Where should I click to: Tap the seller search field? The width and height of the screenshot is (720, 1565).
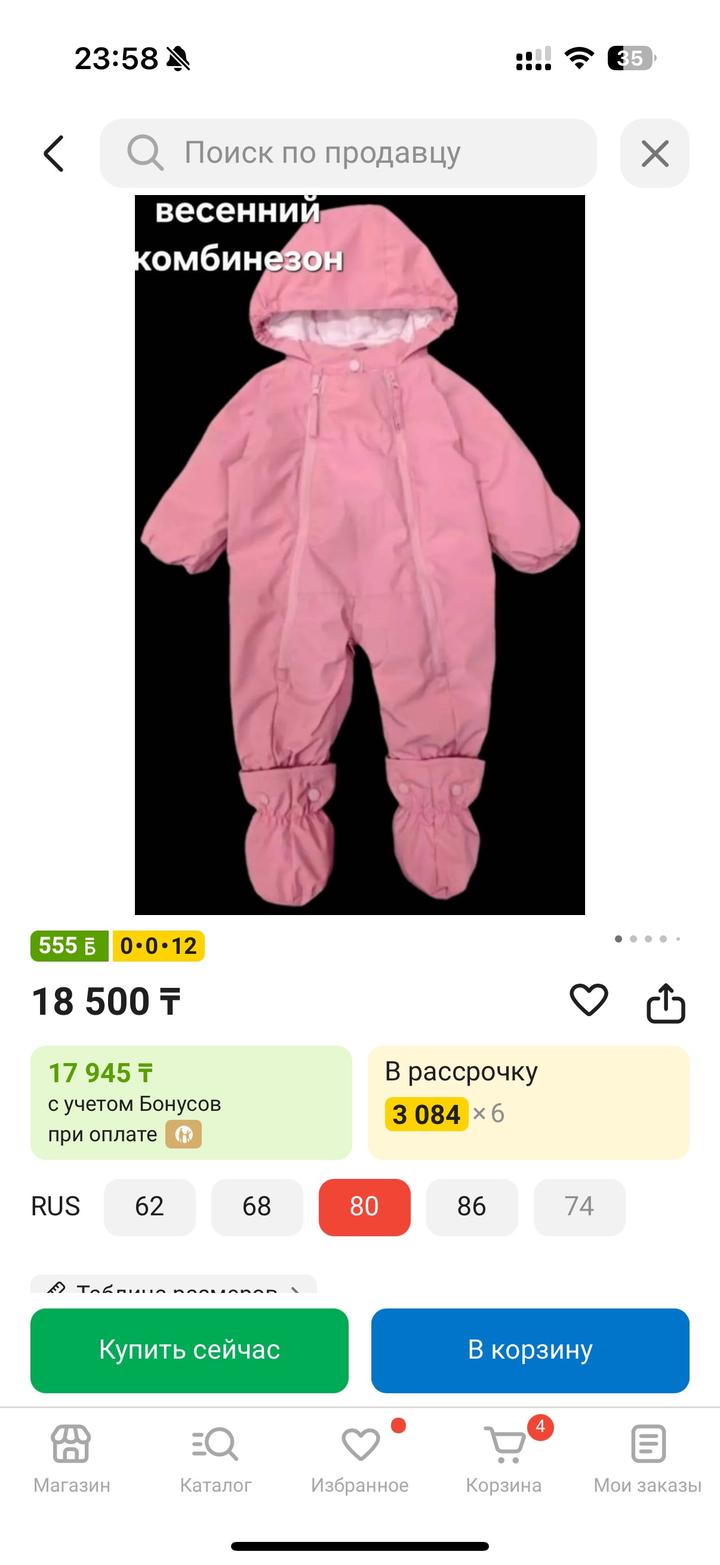point(348,153)
